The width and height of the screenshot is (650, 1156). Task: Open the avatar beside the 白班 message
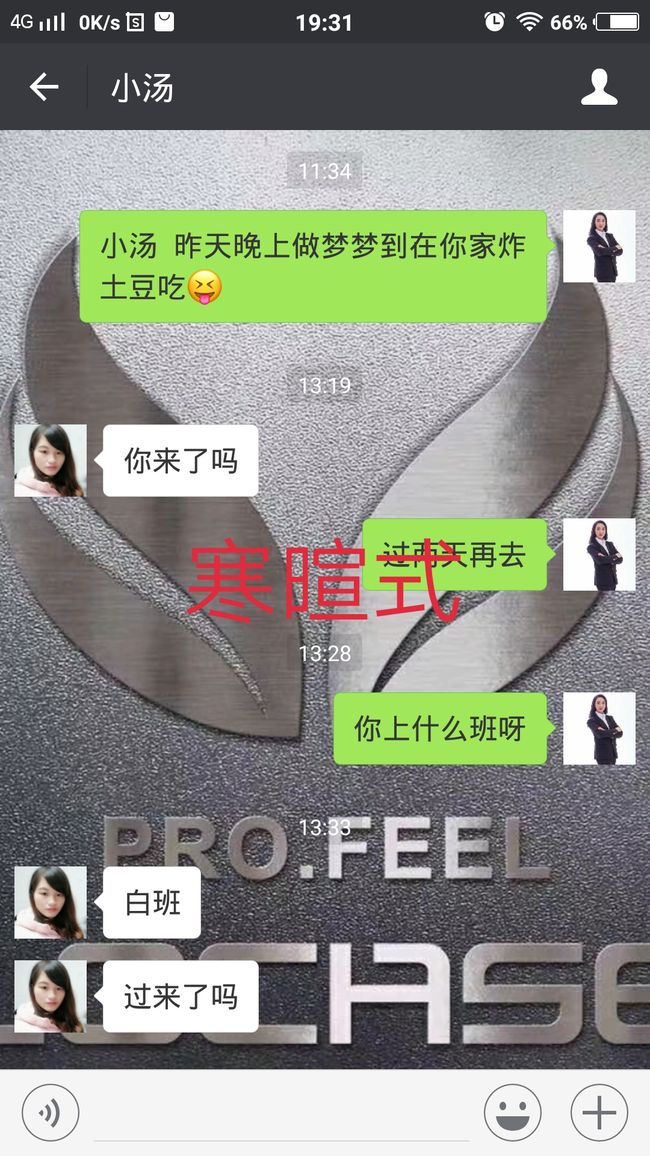(x=50, y=902)
